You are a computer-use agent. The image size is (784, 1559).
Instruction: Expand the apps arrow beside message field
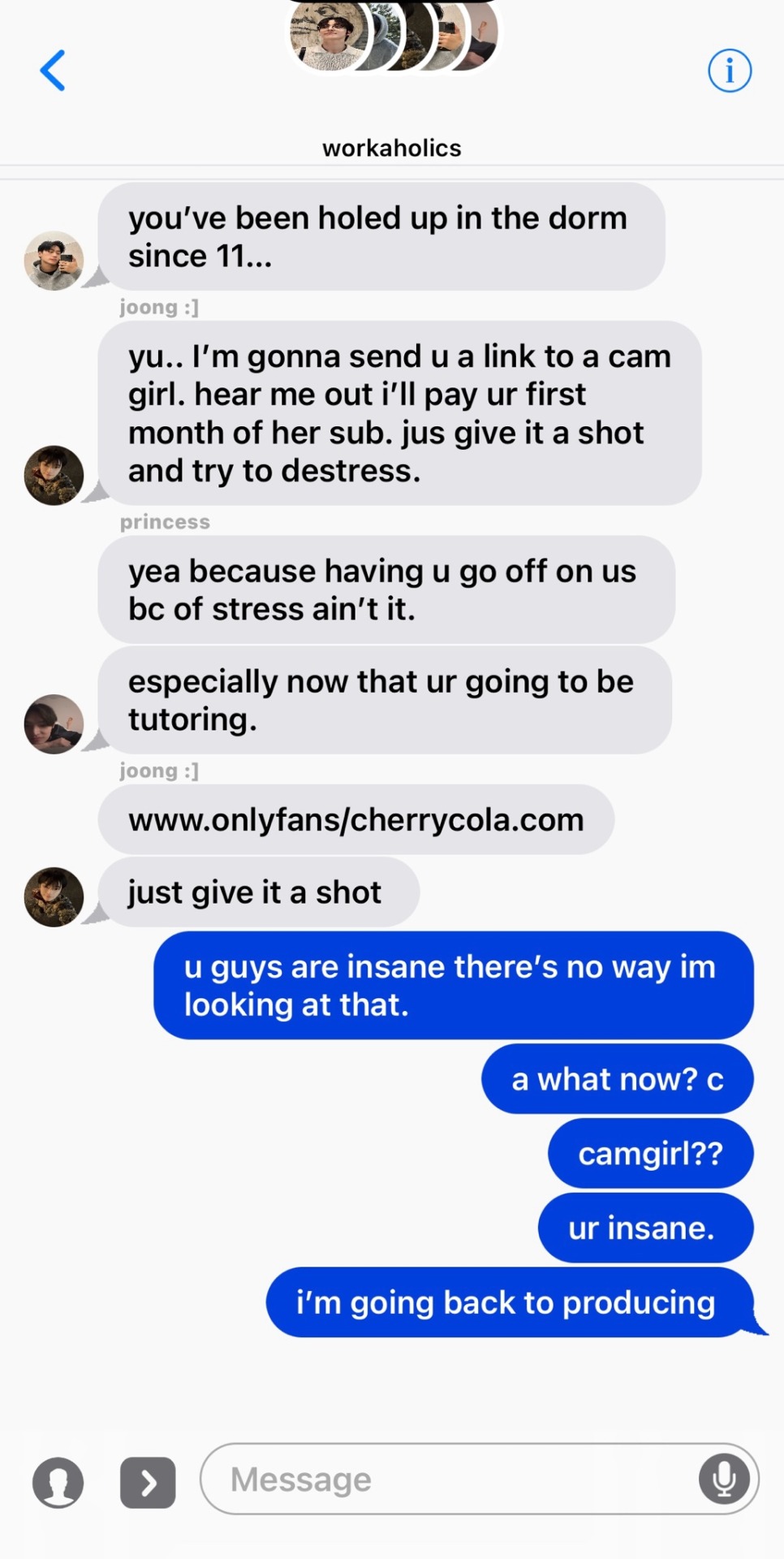pos(148,1483)
